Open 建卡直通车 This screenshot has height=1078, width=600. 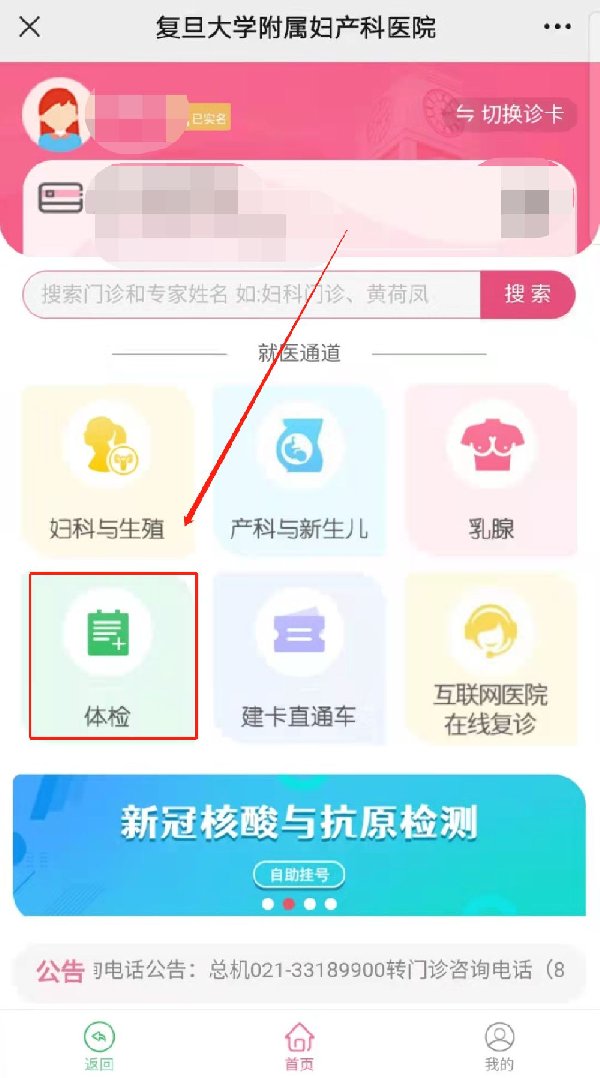click(x=298, y=655)
